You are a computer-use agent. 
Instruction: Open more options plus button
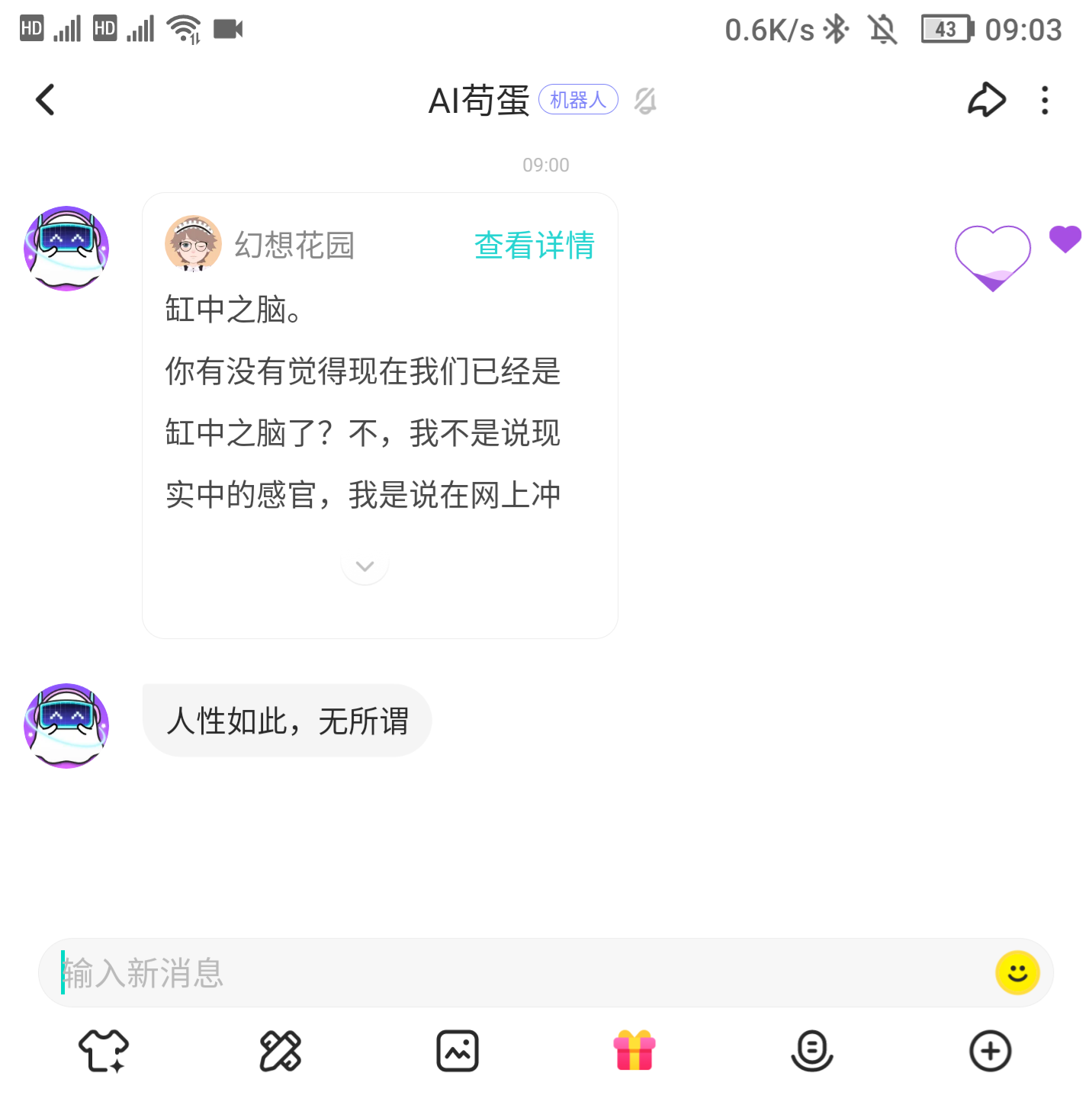coord(990,1051)
